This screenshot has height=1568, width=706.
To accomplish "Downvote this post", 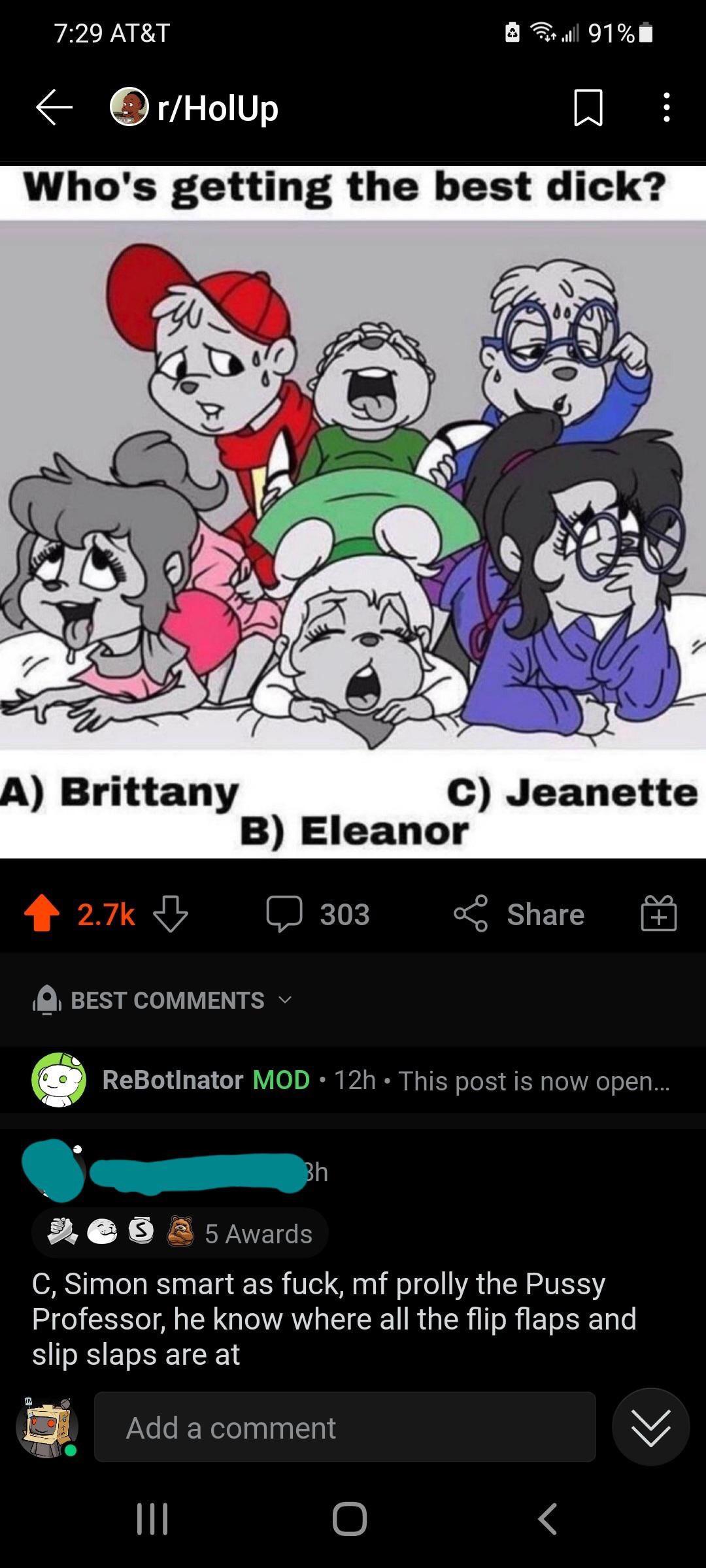I will [170, 913].
